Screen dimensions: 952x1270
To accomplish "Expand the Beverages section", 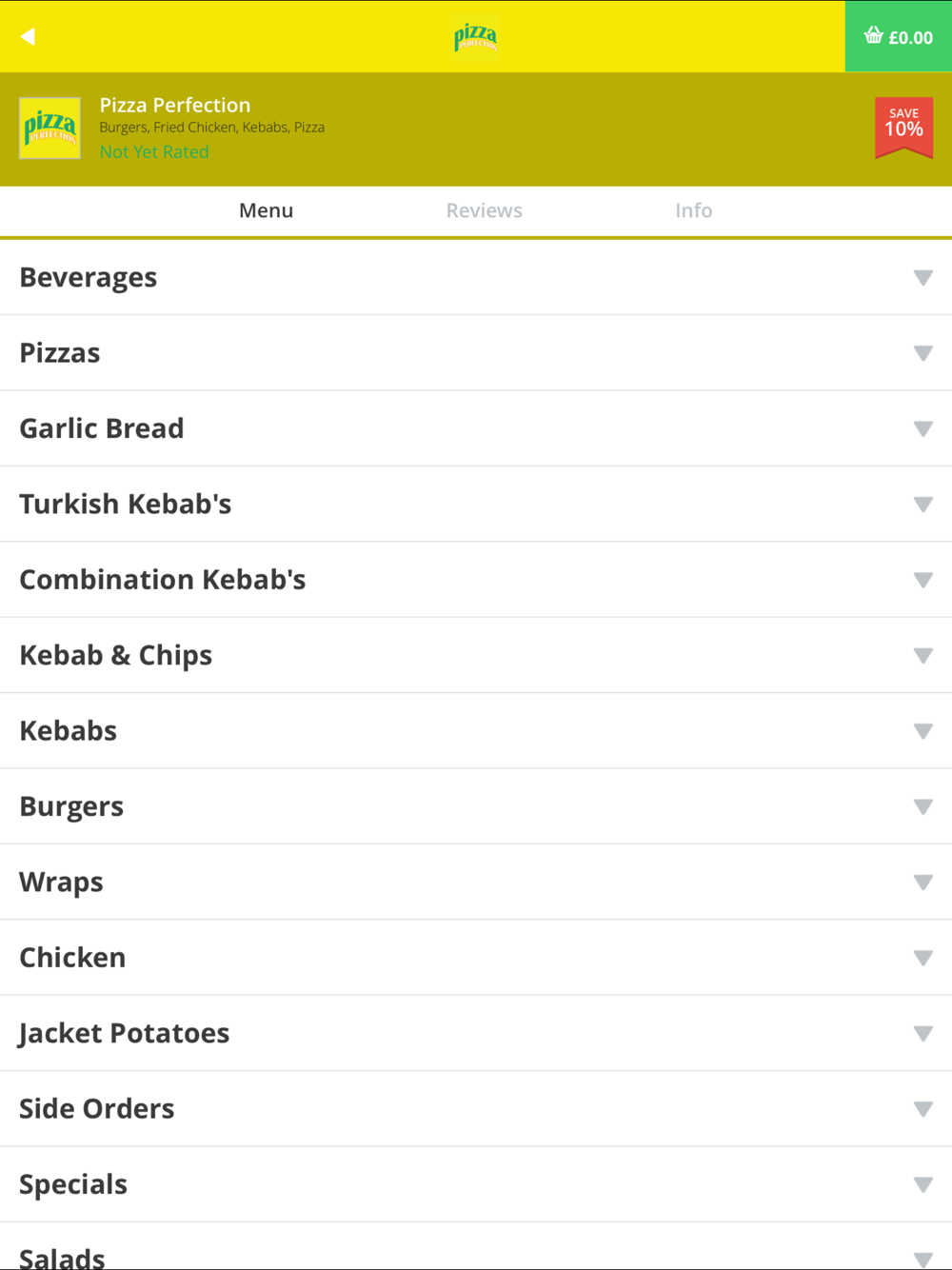I will 476,277.
